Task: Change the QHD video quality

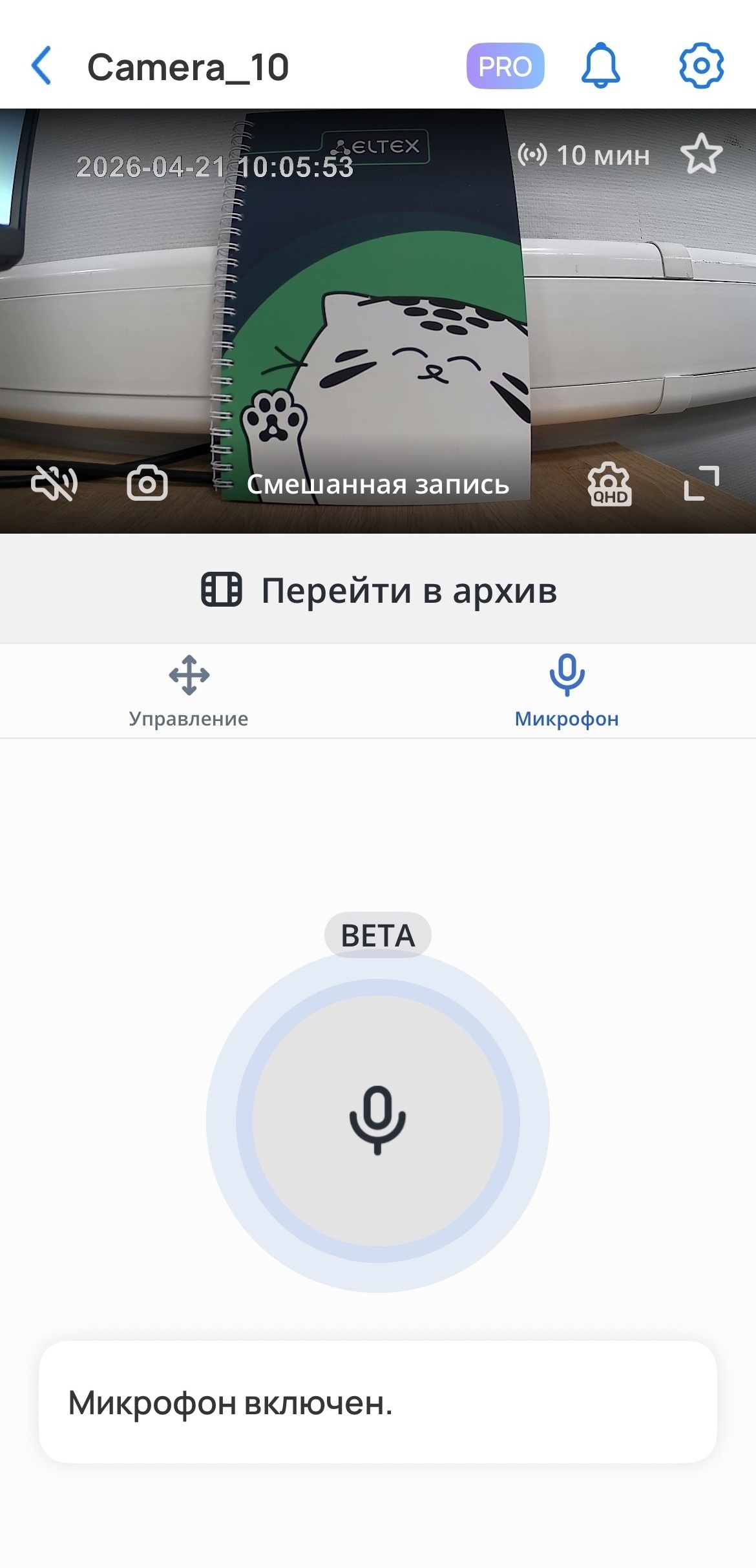Action: [x=609, y=484]
